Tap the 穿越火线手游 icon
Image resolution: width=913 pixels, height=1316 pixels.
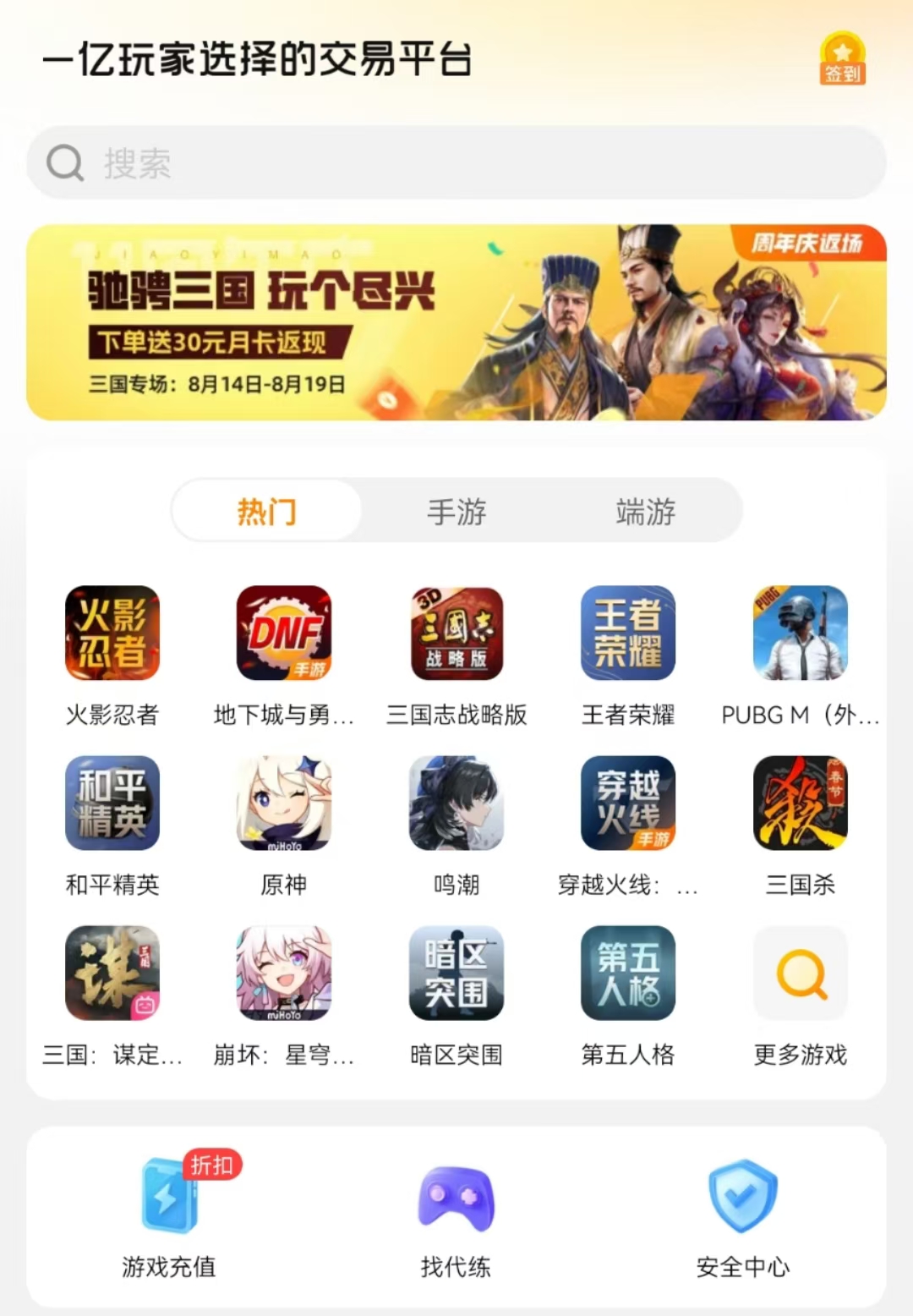tap(627, 803)
